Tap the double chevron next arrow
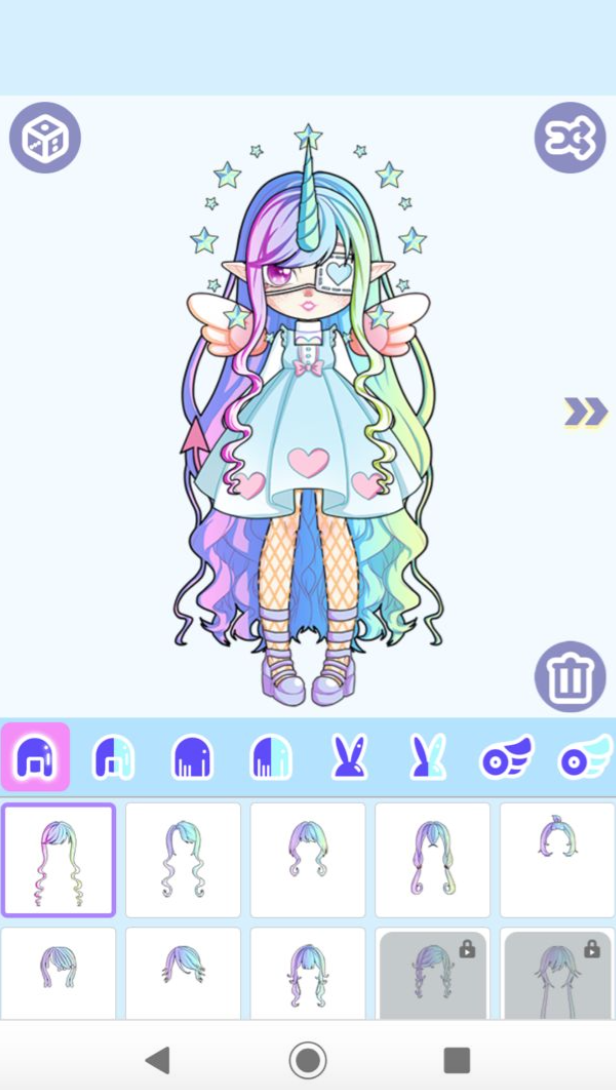The height and width of the screenshot is (1090, 616). pyautogui.click(x=585, y=412)
